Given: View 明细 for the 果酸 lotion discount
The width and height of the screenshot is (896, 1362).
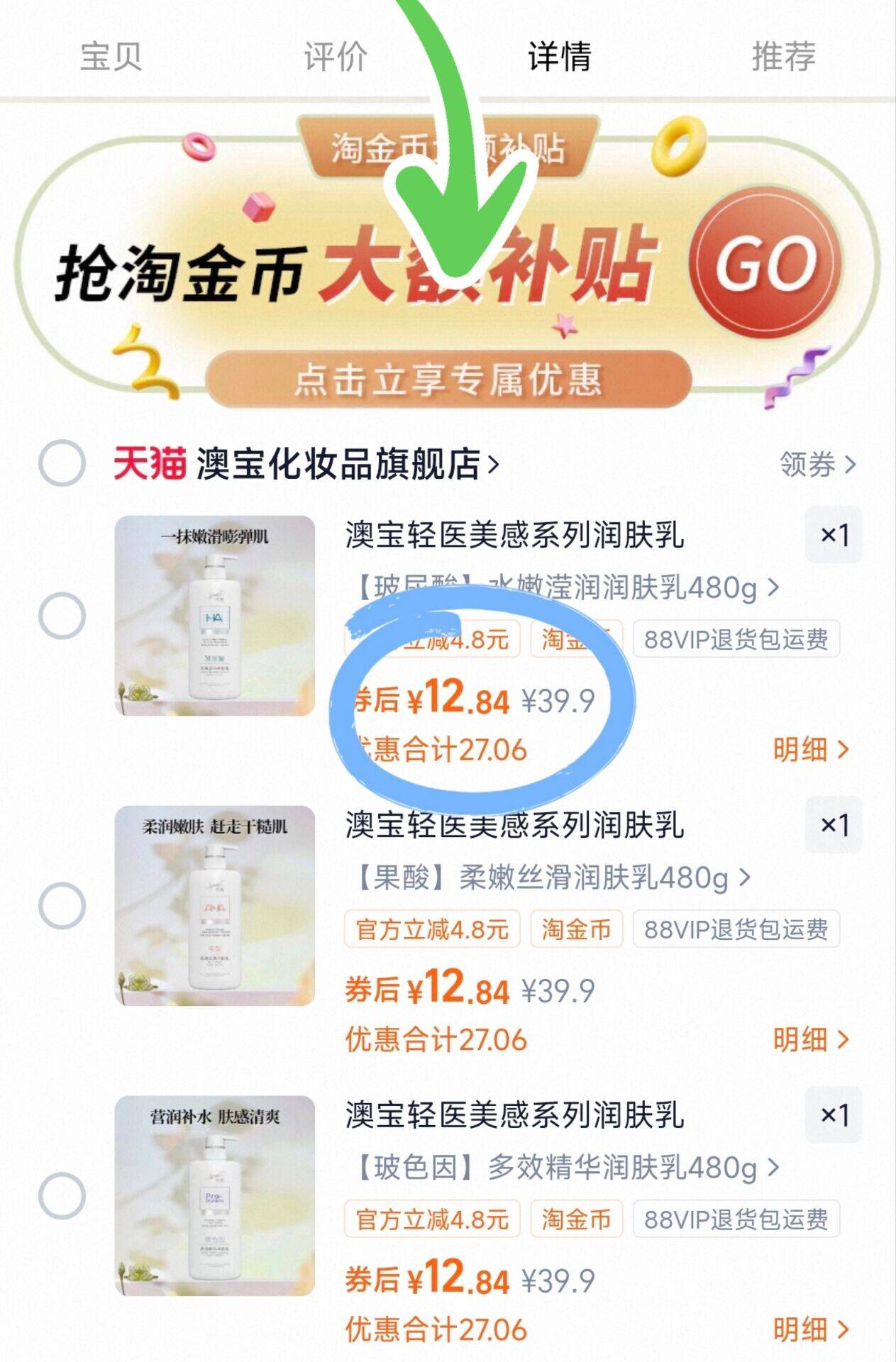Looking at the screenshot, I should point(810,1040).
